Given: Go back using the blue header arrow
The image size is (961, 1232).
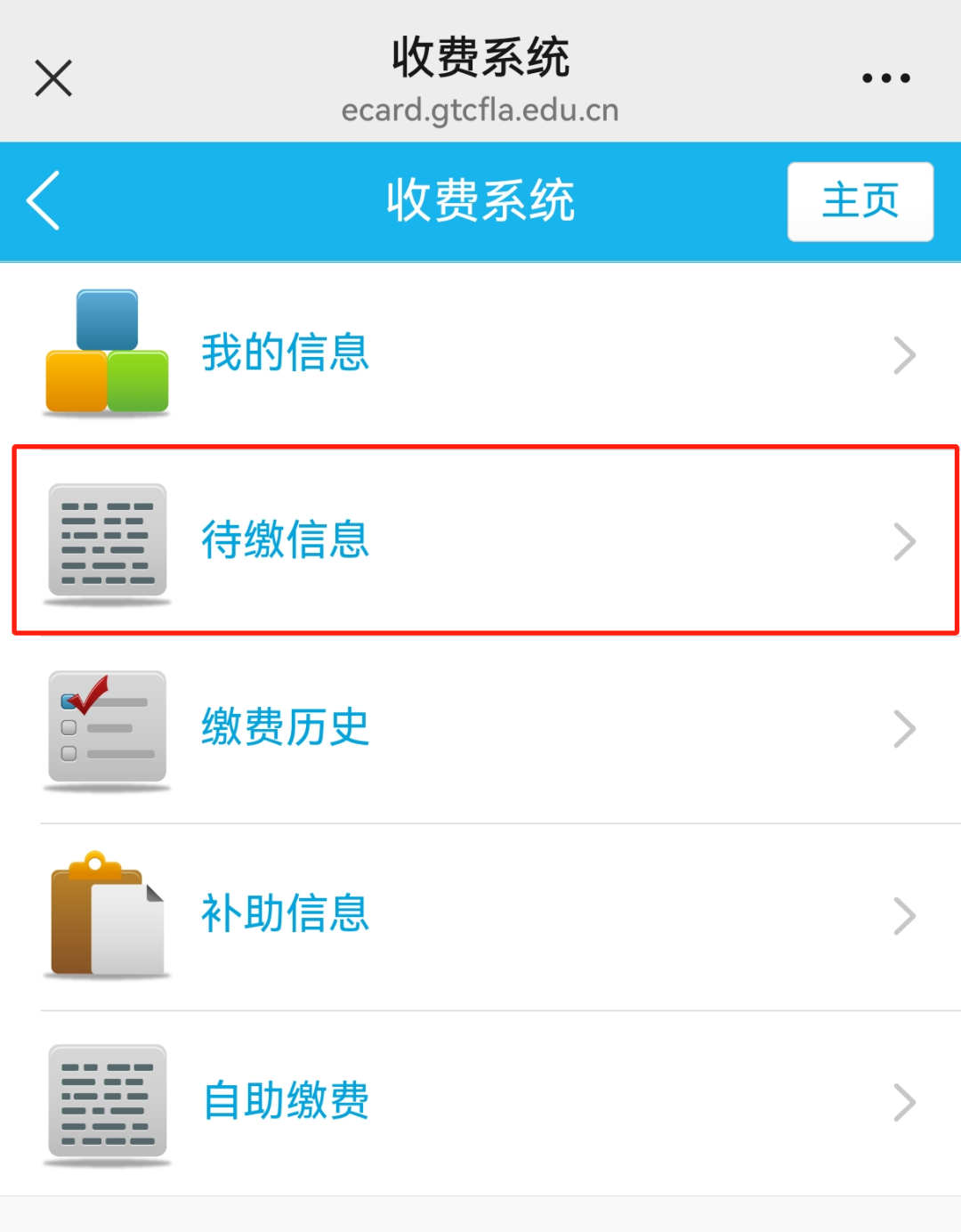Looking at the screenshot, I should click(x=44, y=201).
